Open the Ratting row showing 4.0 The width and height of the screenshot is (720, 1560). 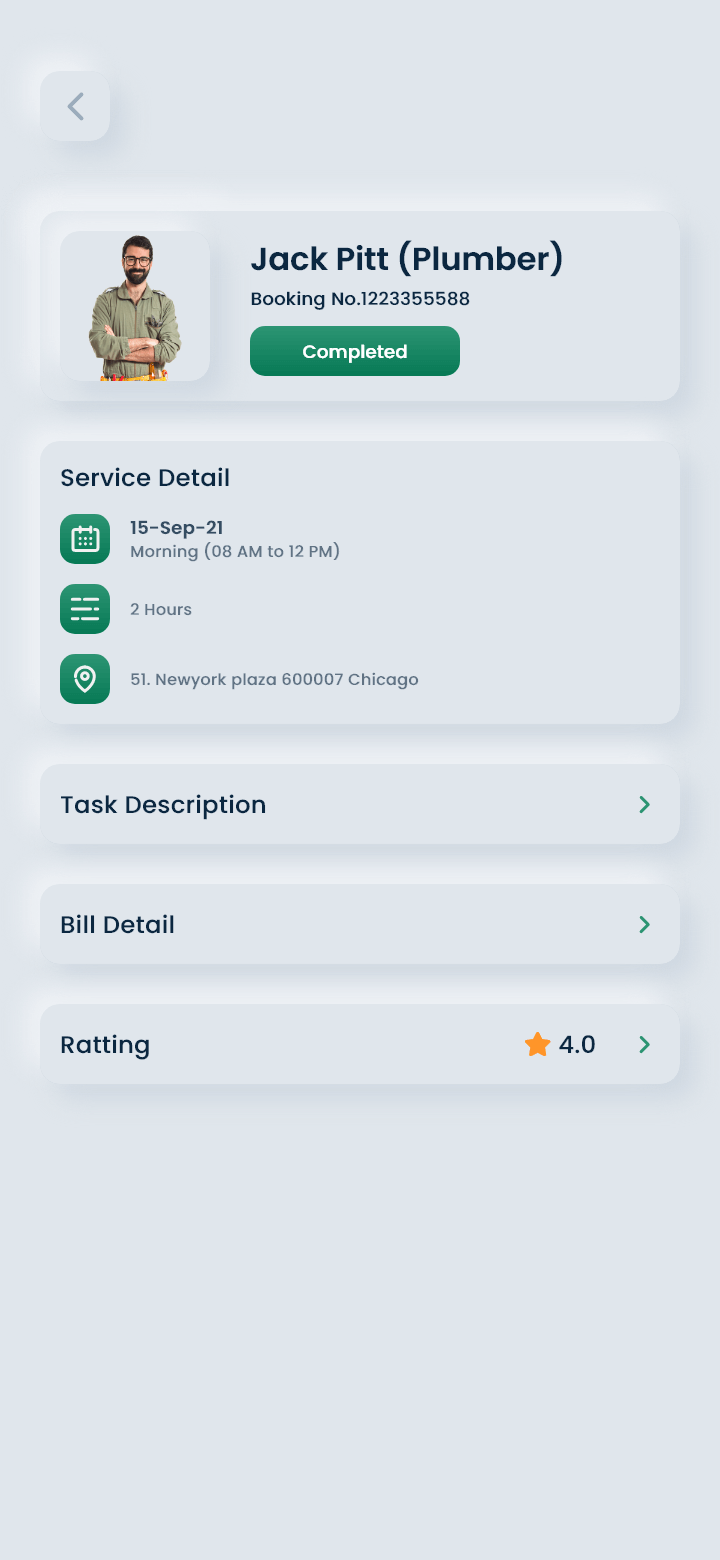click(x=360, y=1044)
